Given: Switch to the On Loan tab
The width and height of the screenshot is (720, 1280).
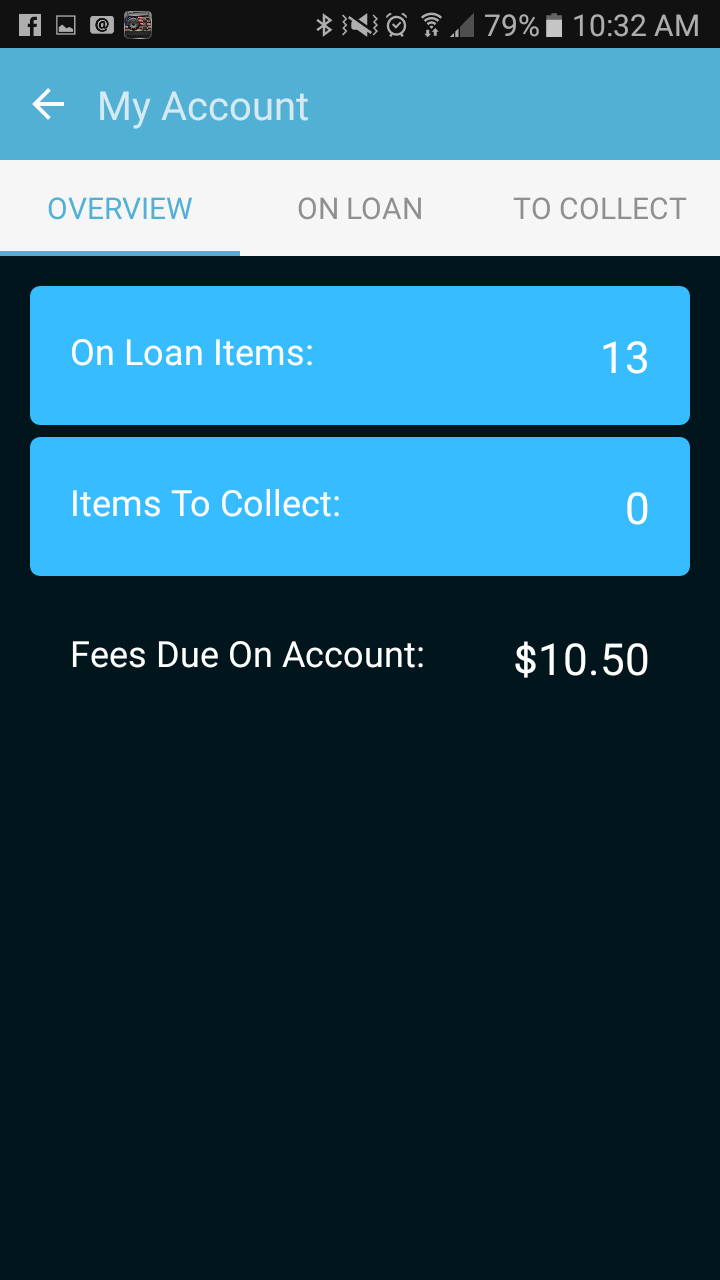Looking at the screenshot, I should pyautogui.click(x=360, y=208).
